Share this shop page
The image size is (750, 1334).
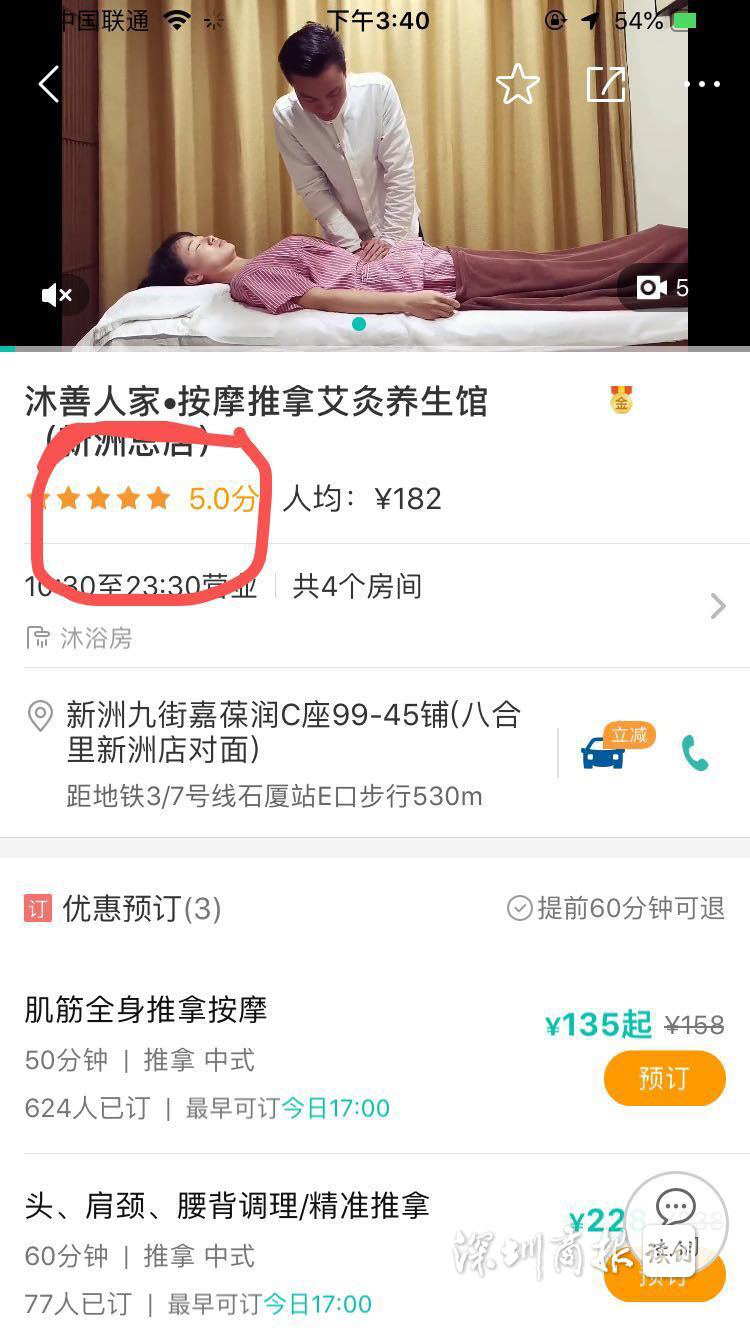(605, 85)
